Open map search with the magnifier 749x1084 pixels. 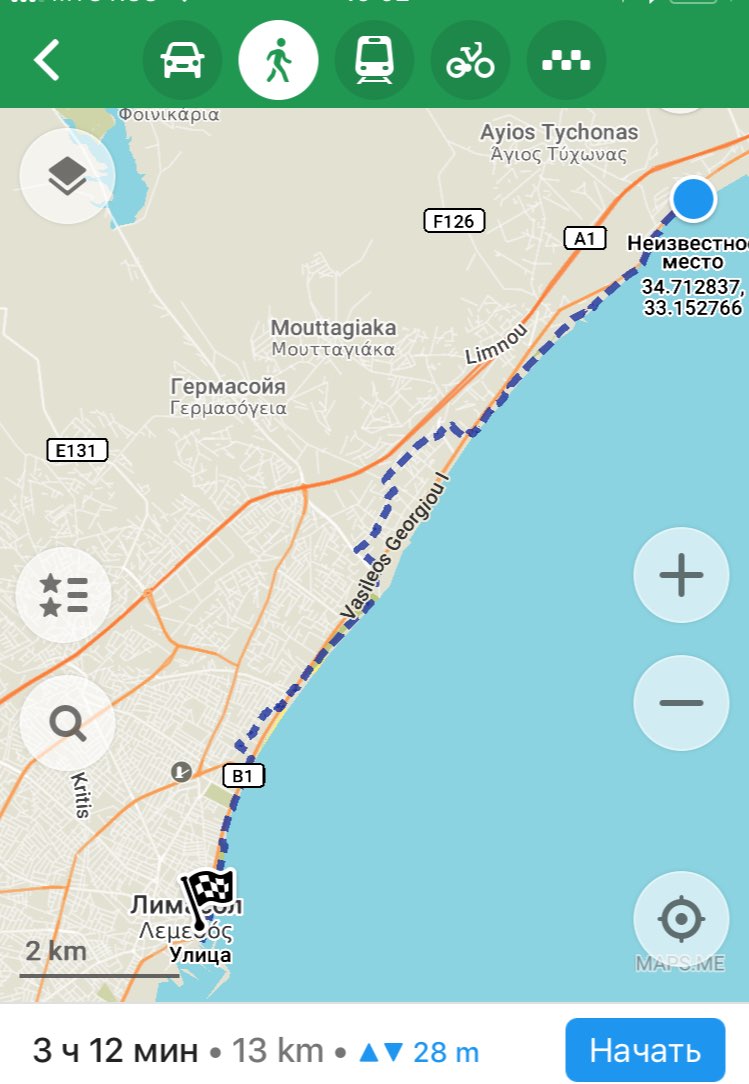pos(67,721)
